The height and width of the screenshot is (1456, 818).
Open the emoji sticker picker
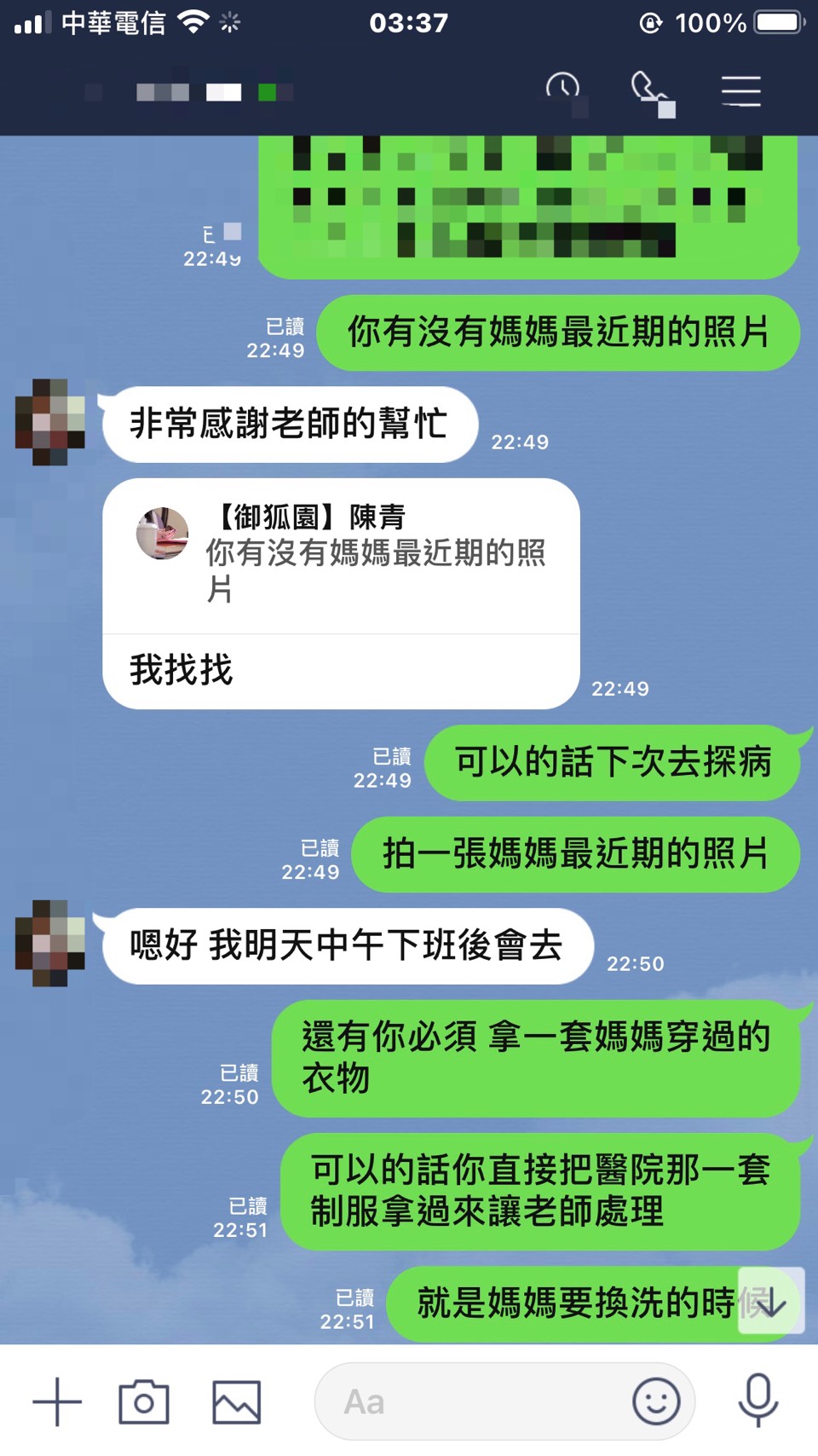coord(656,1401)
